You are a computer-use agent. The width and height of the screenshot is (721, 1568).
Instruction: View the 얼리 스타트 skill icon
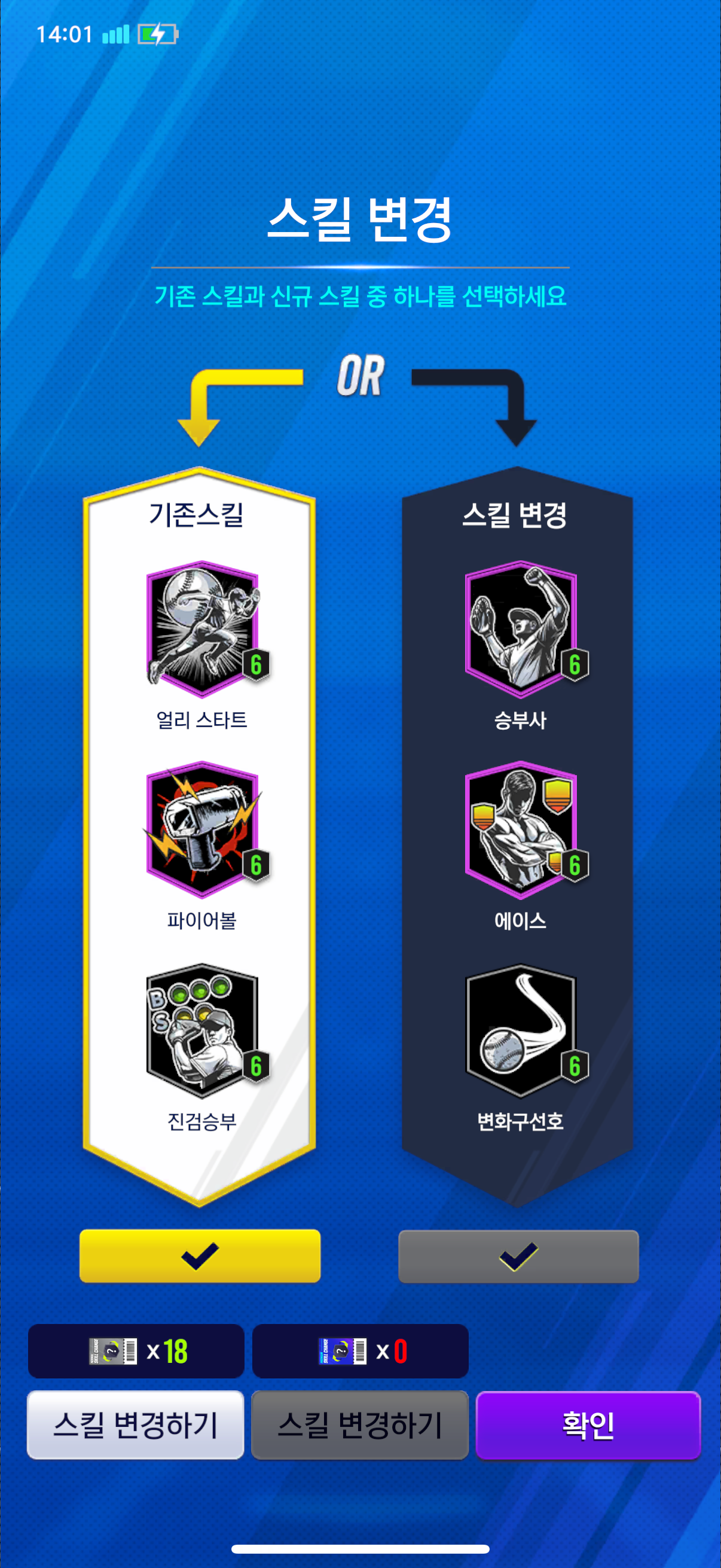pos(203,629)
